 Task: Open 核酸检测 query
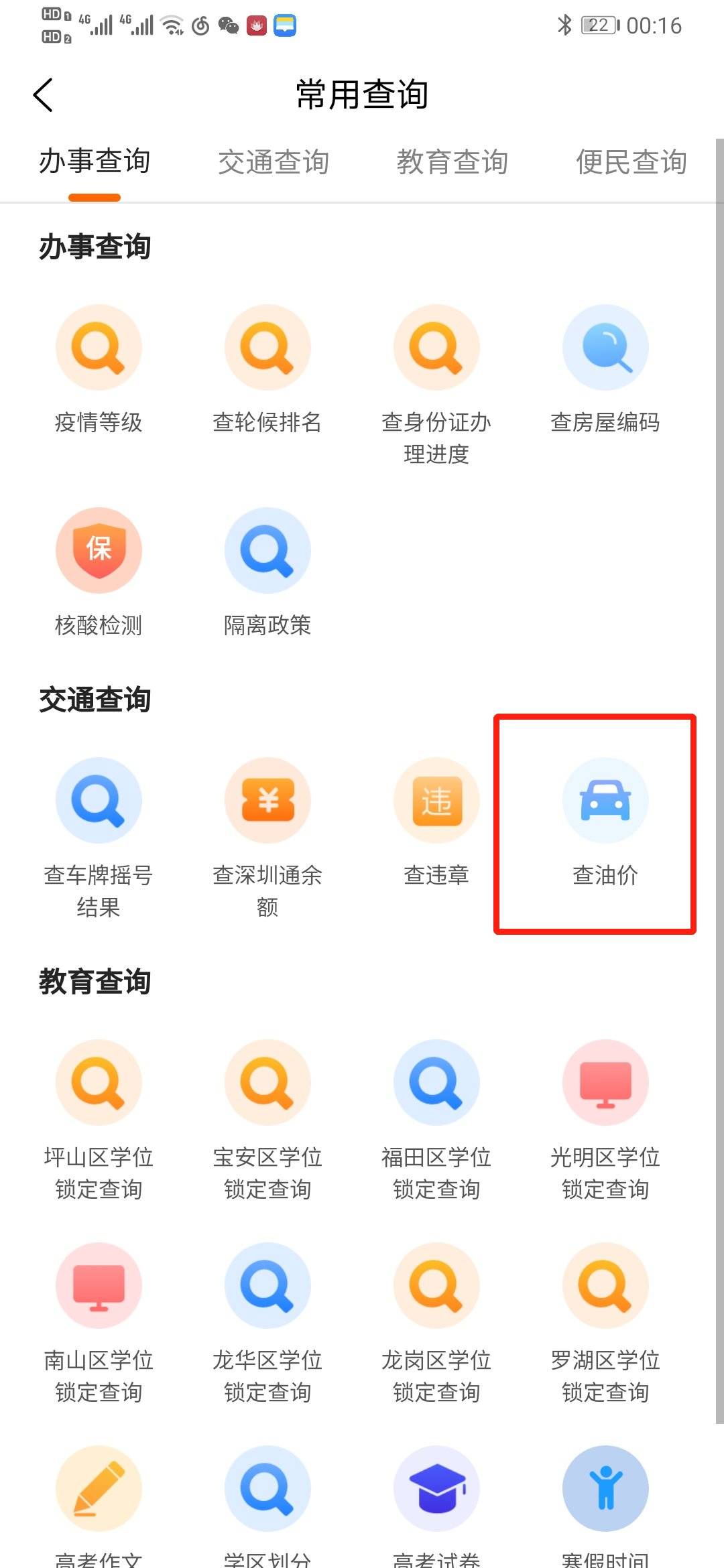[x=99, y=572]
